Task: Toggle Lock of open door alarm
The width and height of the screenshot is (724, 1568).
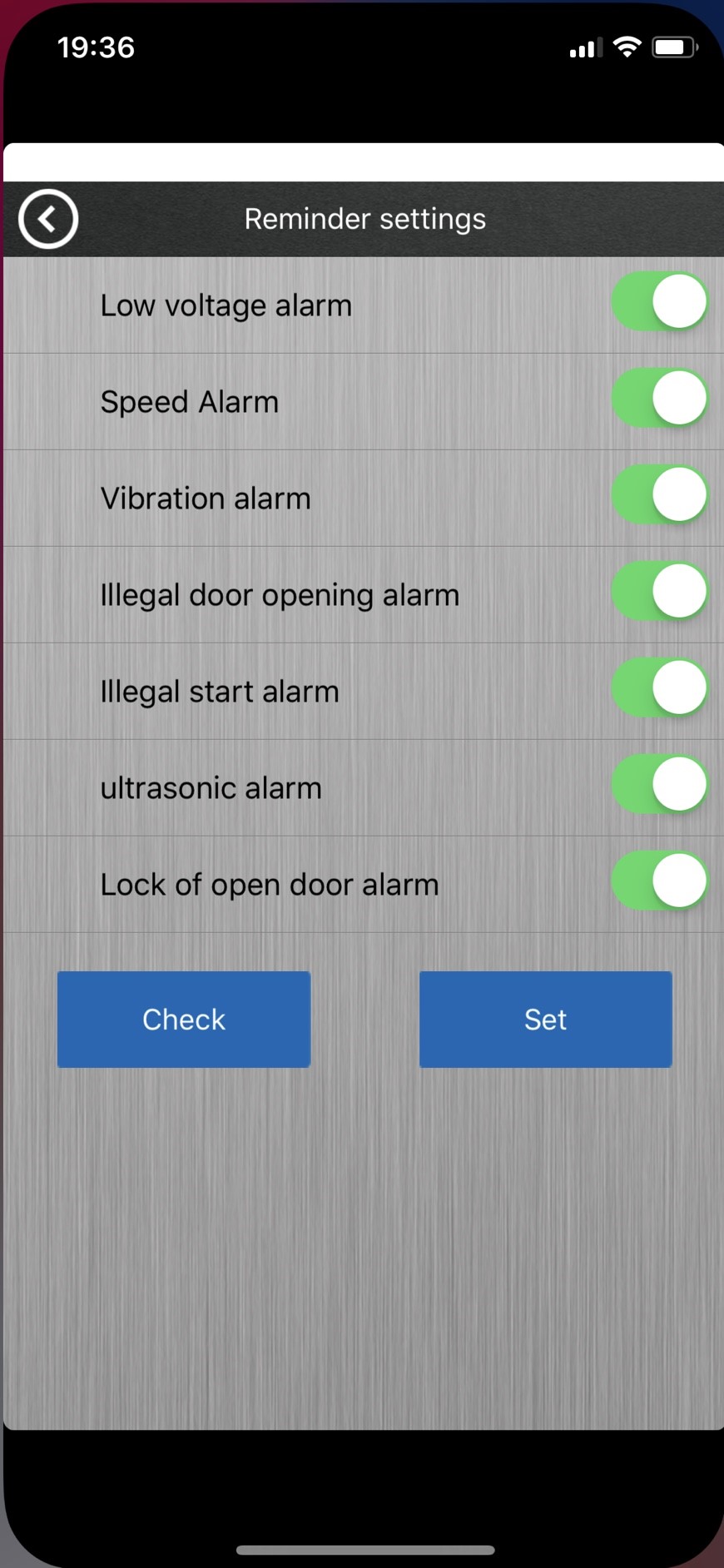Action: 659,881
